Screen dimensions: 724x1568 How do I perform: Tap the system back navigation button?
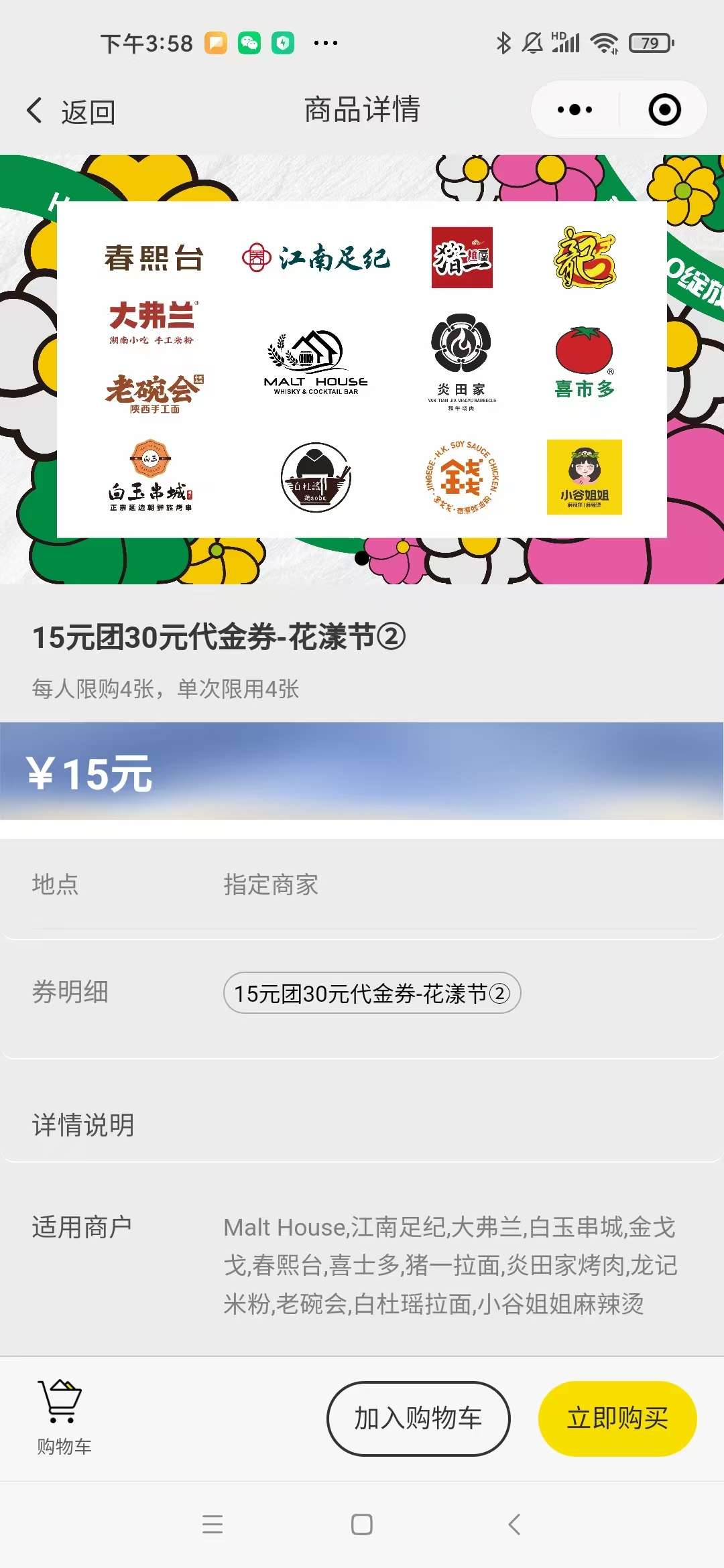514,1524
